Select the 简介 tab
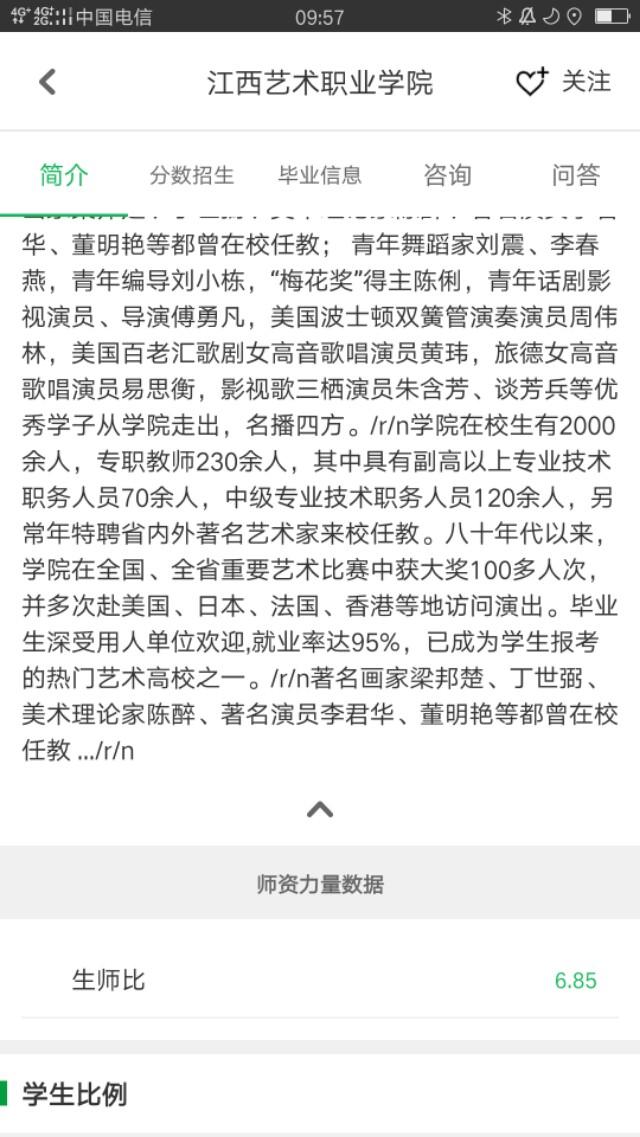 [64, 175]
